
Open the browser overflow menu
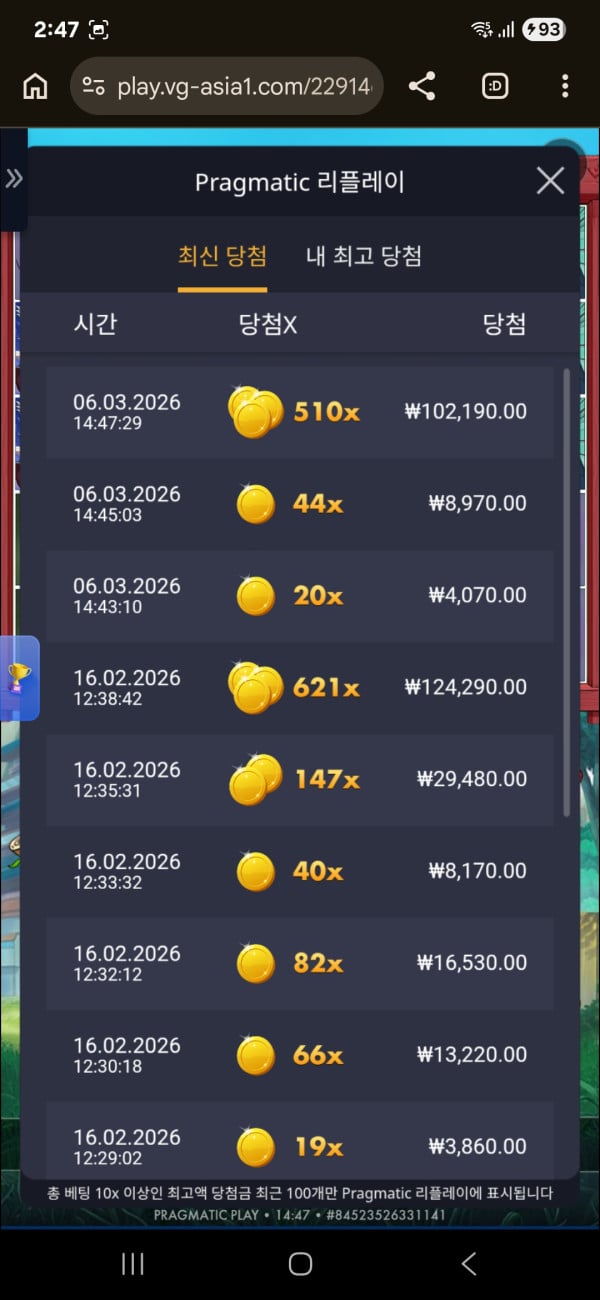click(x=565, y=87)
